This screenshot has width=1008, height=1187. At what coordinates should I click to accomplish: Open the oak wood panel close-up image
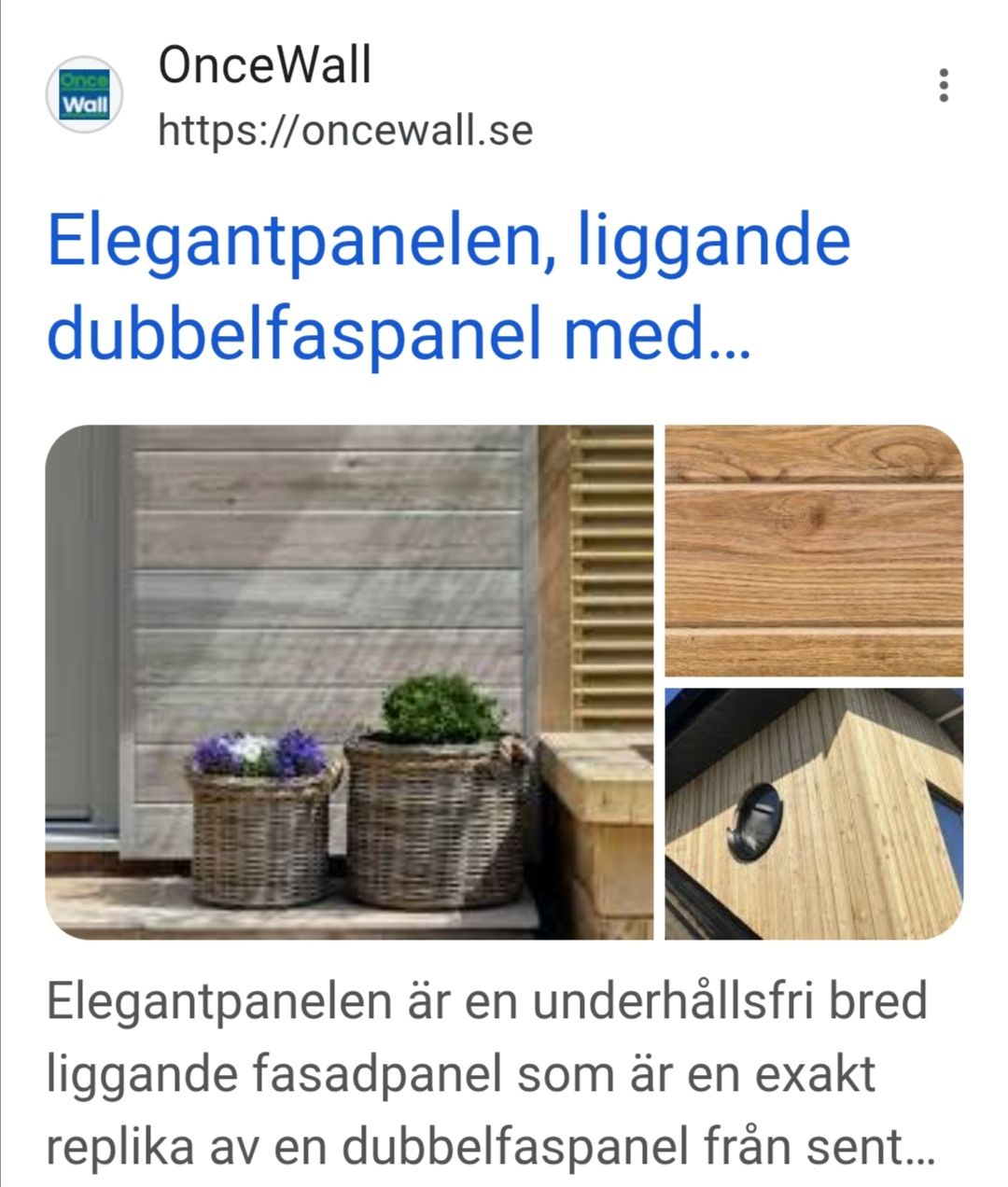(813, 551)
